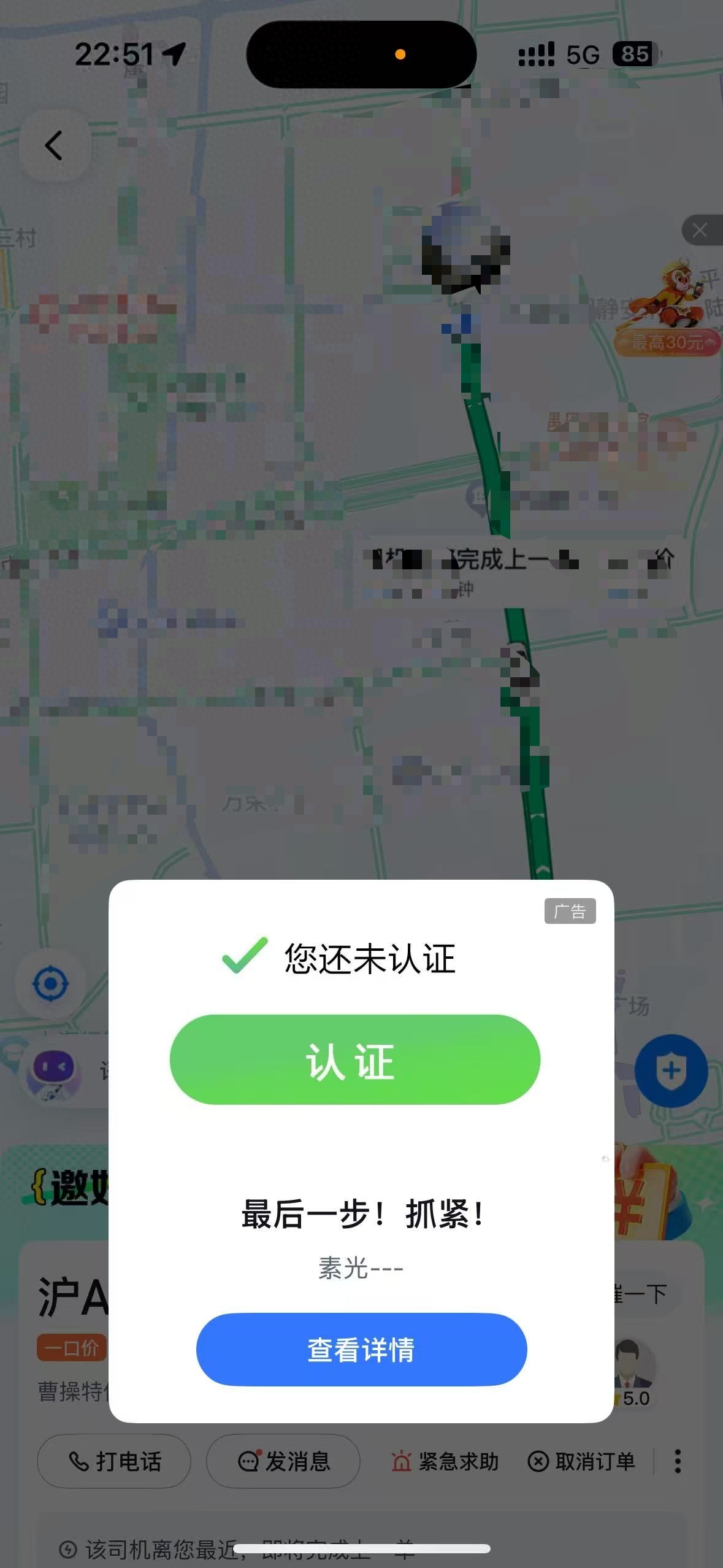Send the driver a message via 发消息

[x=283, y=1461]
